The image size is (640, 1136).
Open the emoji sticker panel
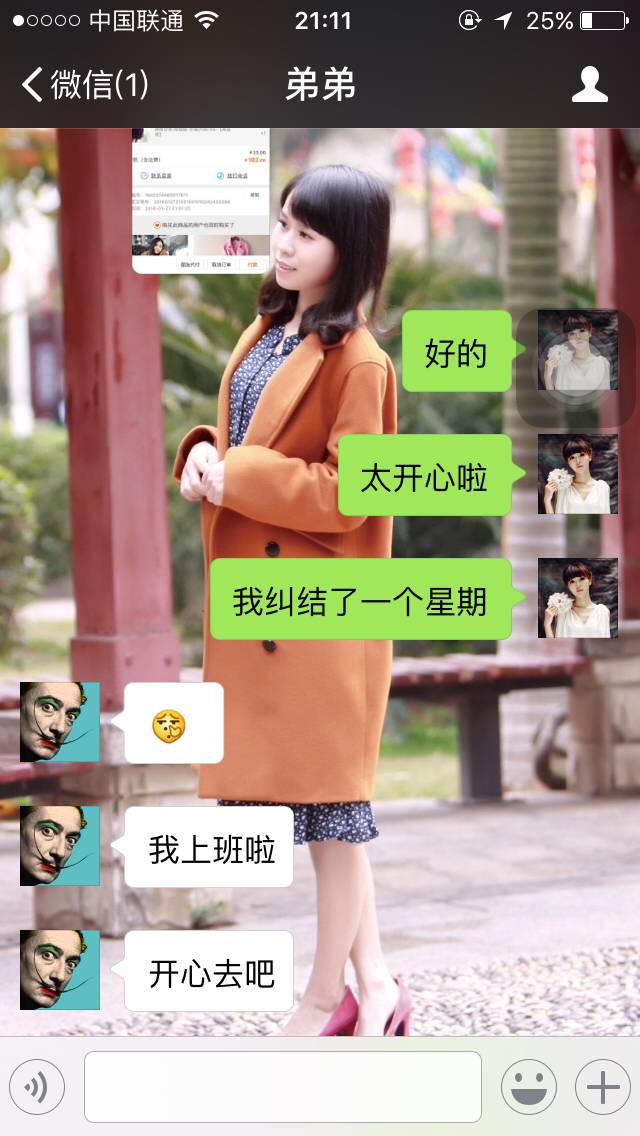(528, 1087)
